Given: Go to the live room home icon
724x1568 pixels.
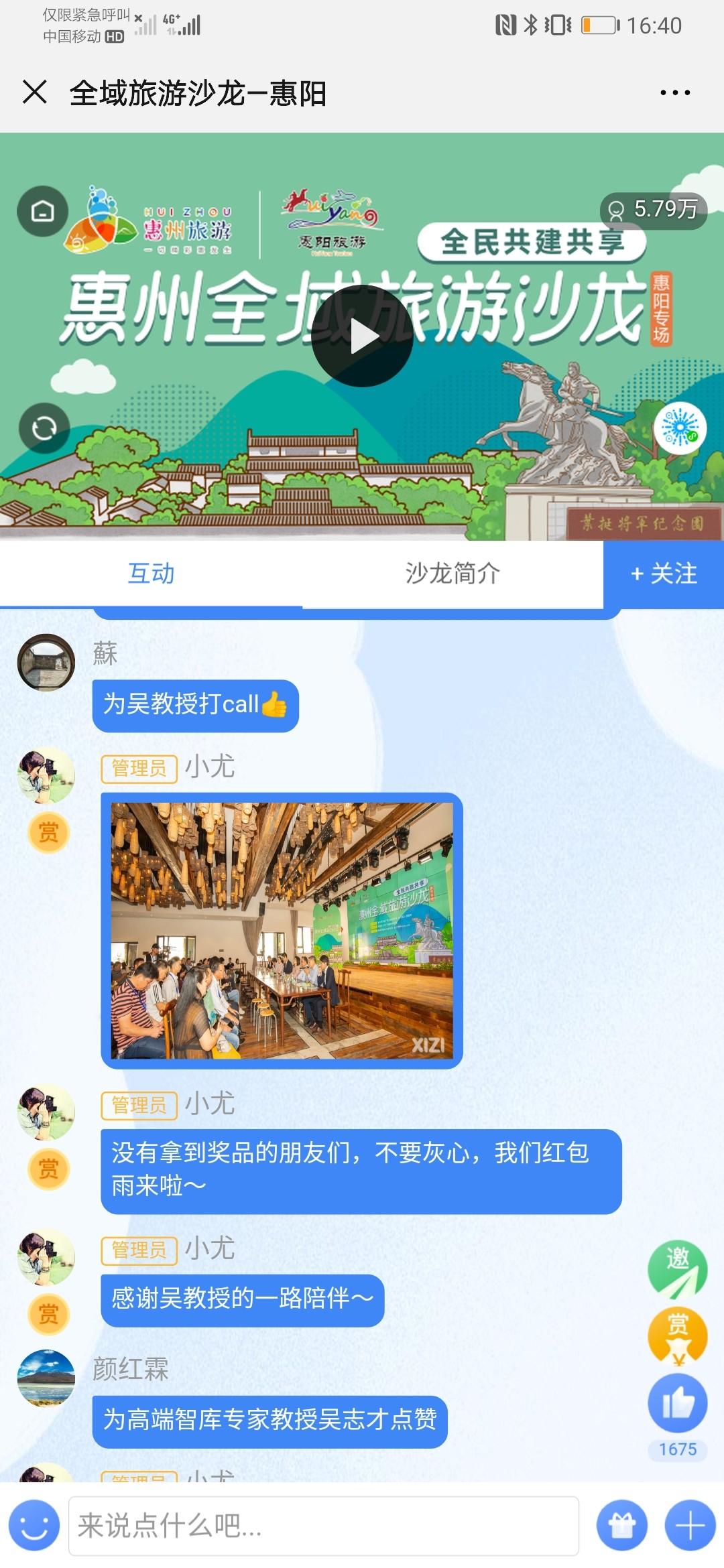Looking at the screenshot, I should [x=43, y=211].
